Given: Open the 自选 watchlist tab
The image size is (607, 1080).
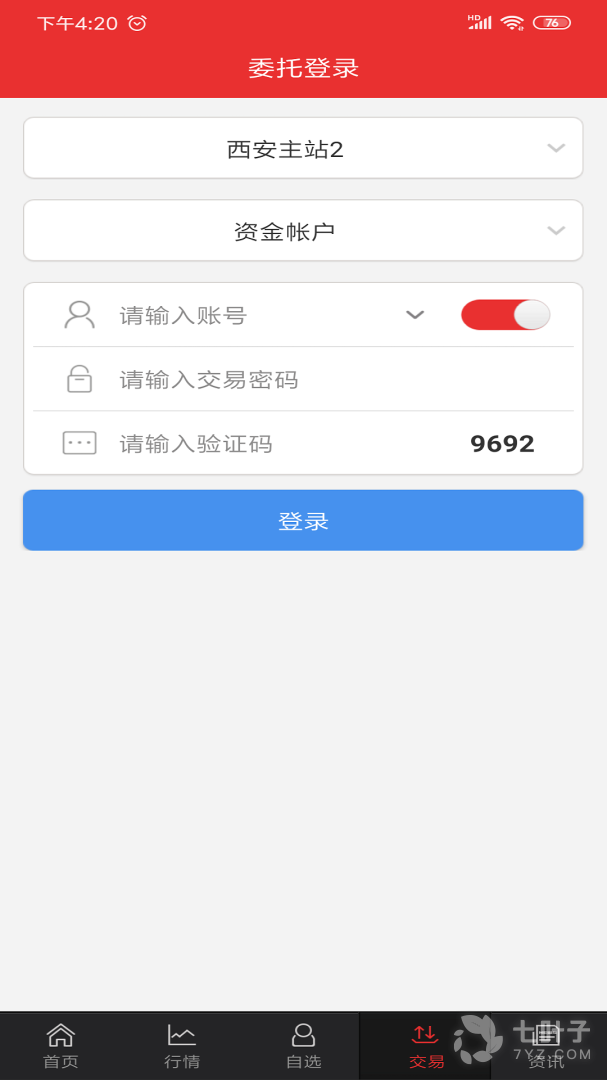Looking at the screenshot, I should [x=303, y=1046].
